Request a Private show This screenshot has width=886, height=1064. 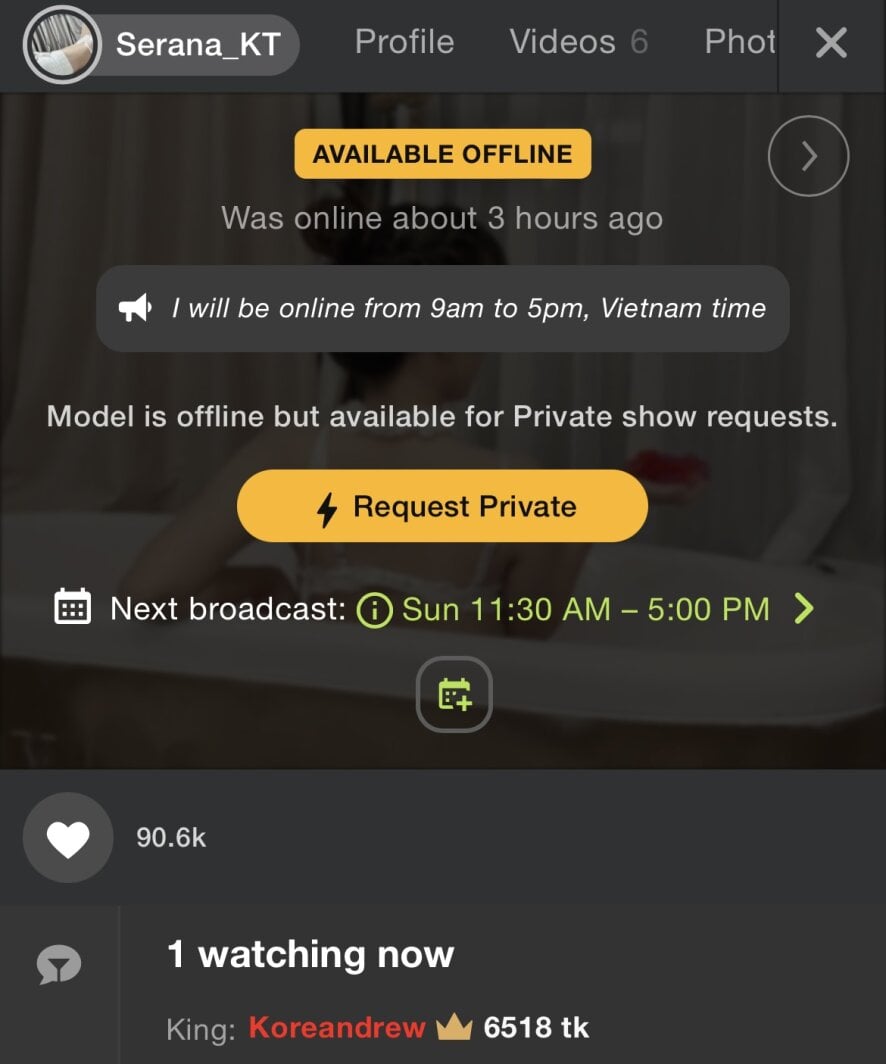442,506
